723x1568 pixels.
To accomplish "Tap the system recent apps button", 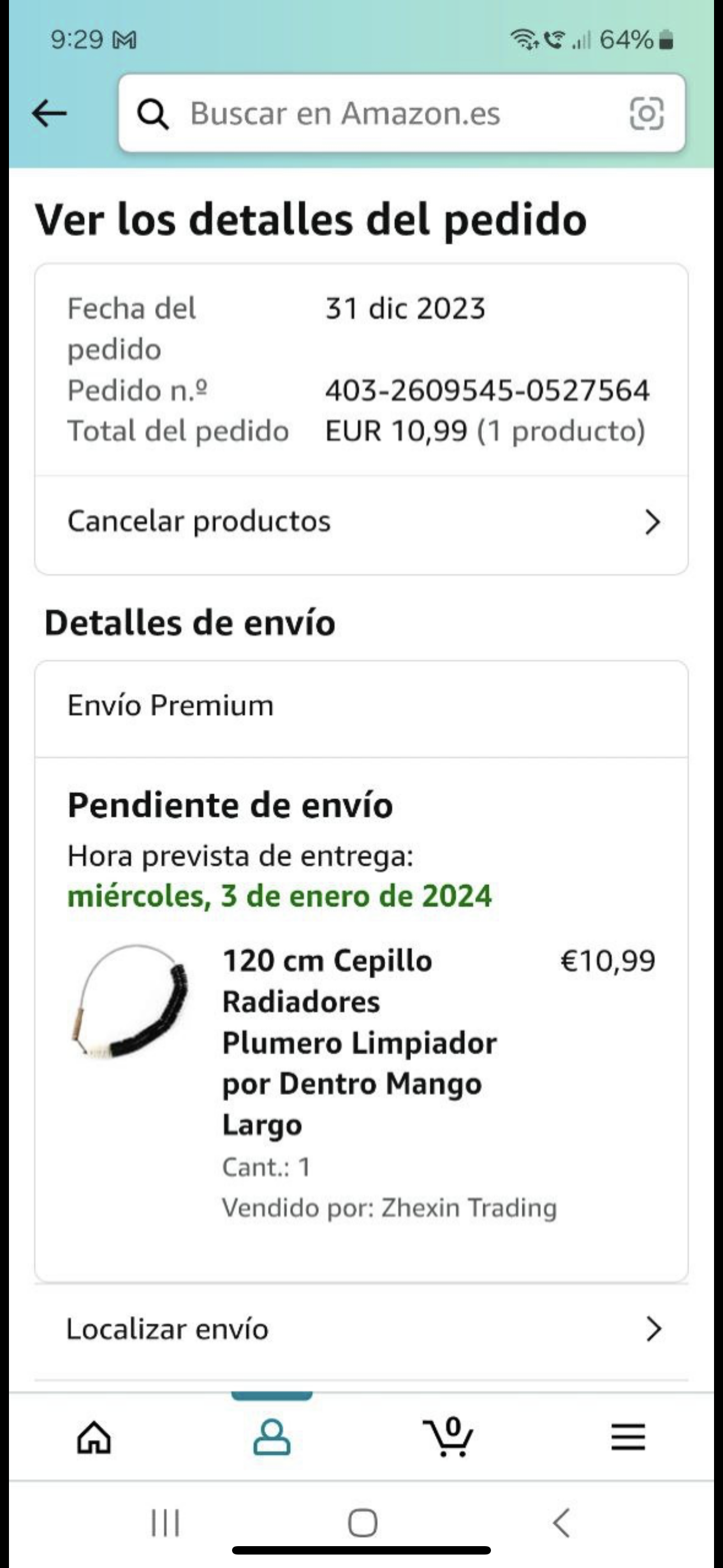I will pyautogui.click(x=165, y=1523).
